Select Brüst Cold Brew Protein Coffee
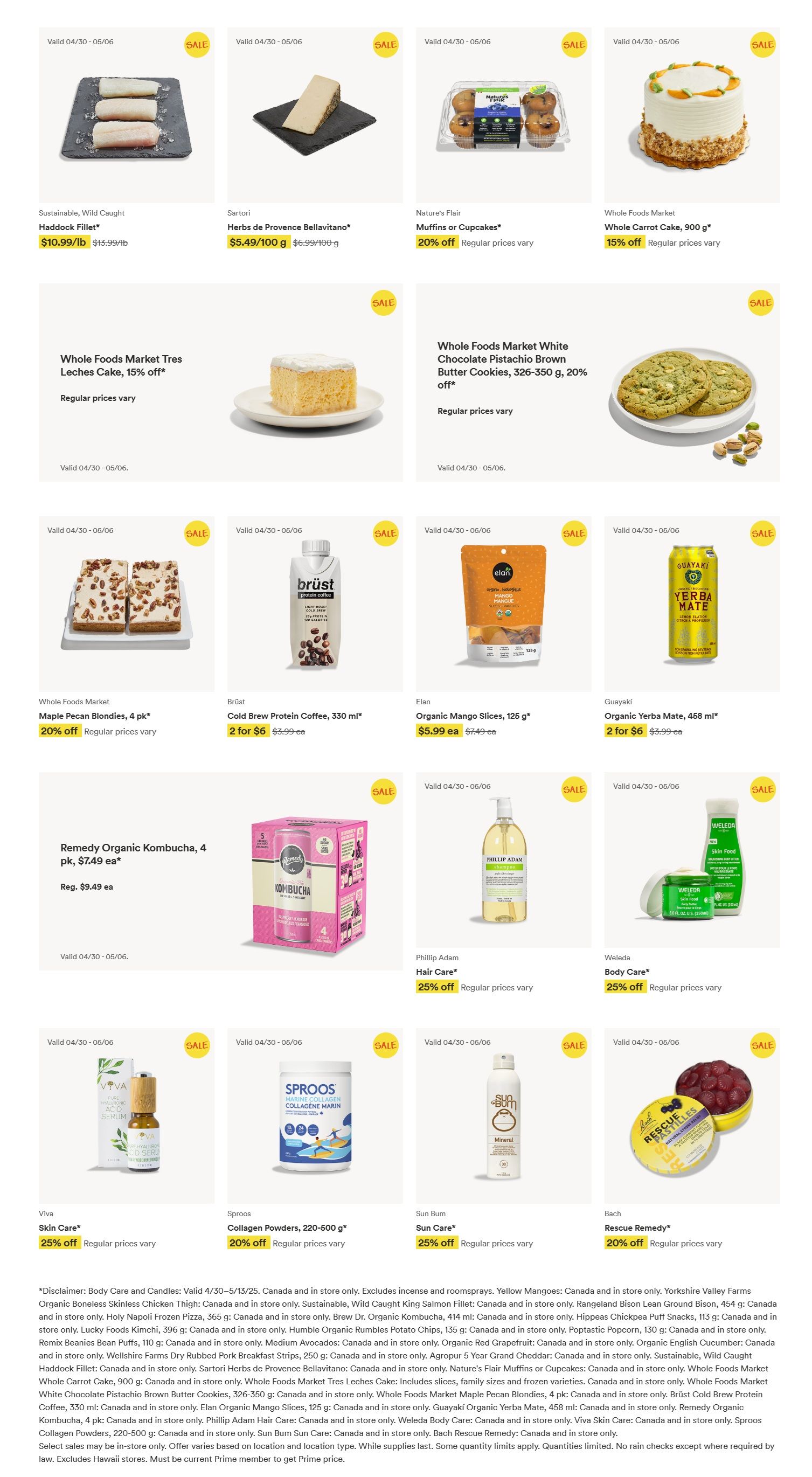 coord(315,627)
